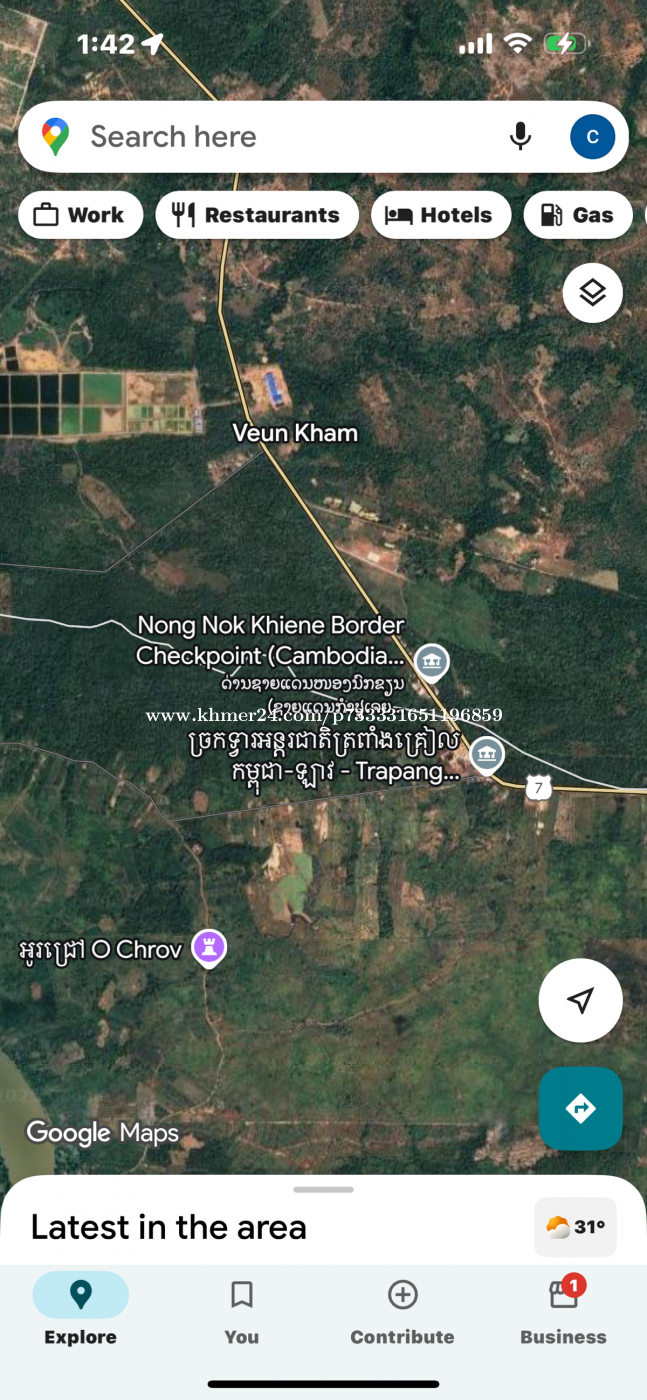Open the account profile avatar
This screenshot has height=1400, width=647.
tap(592, 137)
